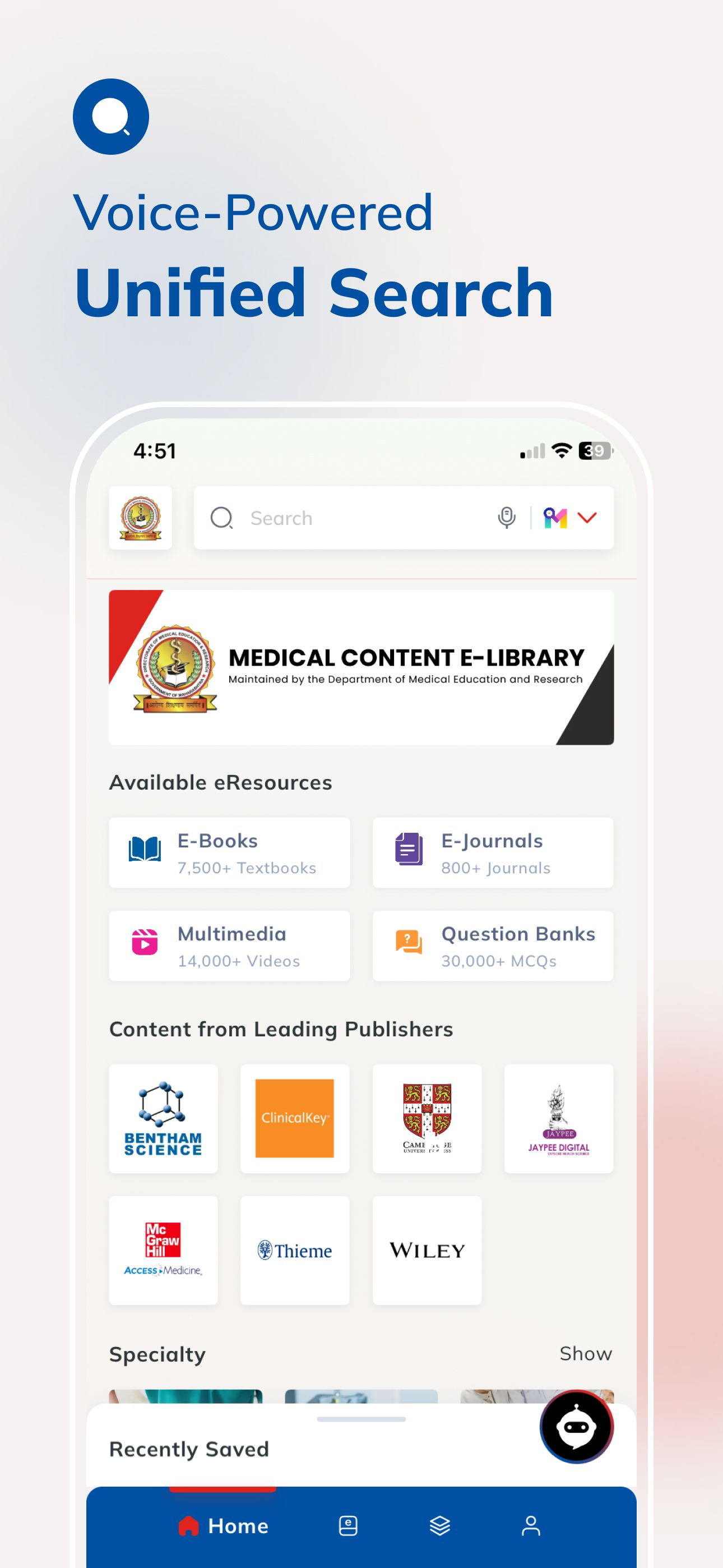Tap the Multimedia videos icon
Screen dimensions: 723x1568
(144, 940)
